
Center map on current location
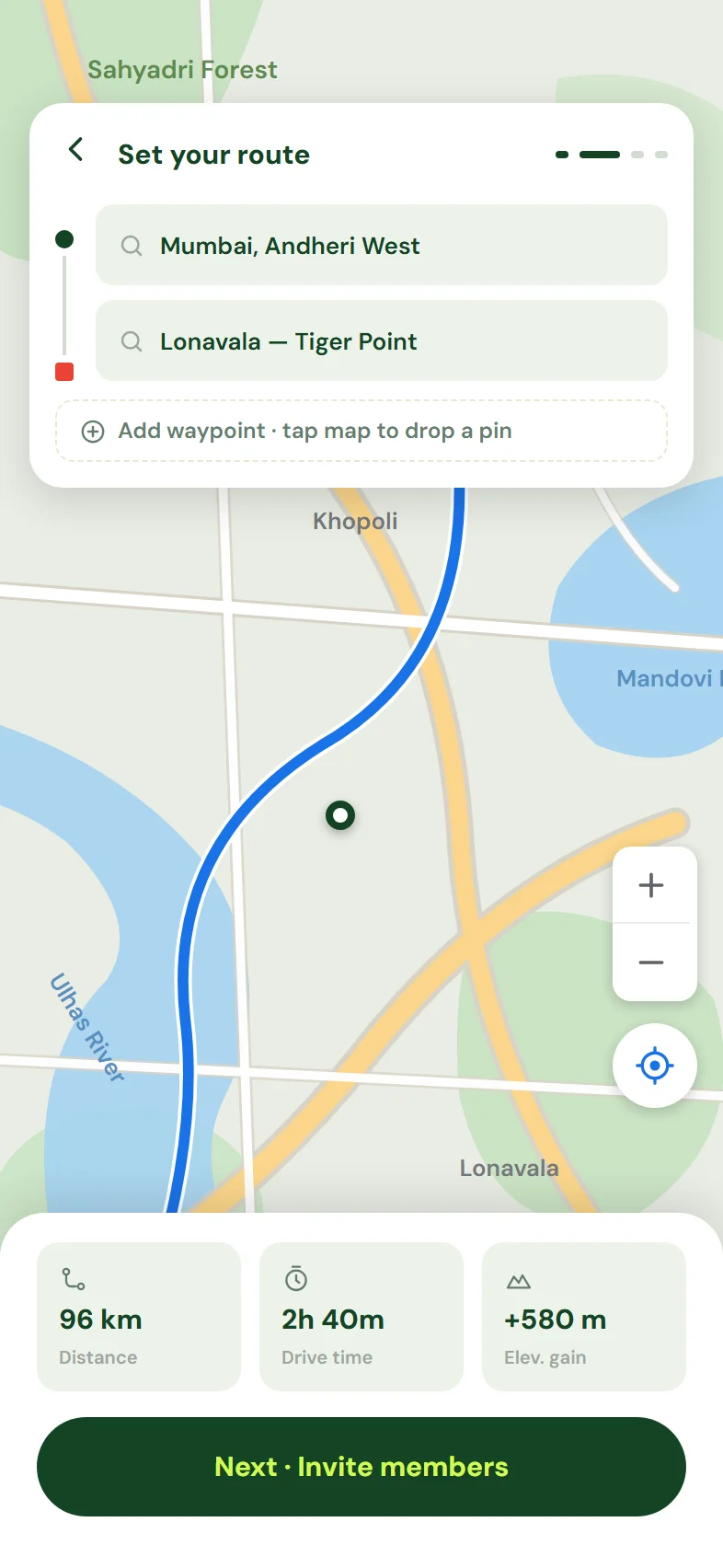655,1066
